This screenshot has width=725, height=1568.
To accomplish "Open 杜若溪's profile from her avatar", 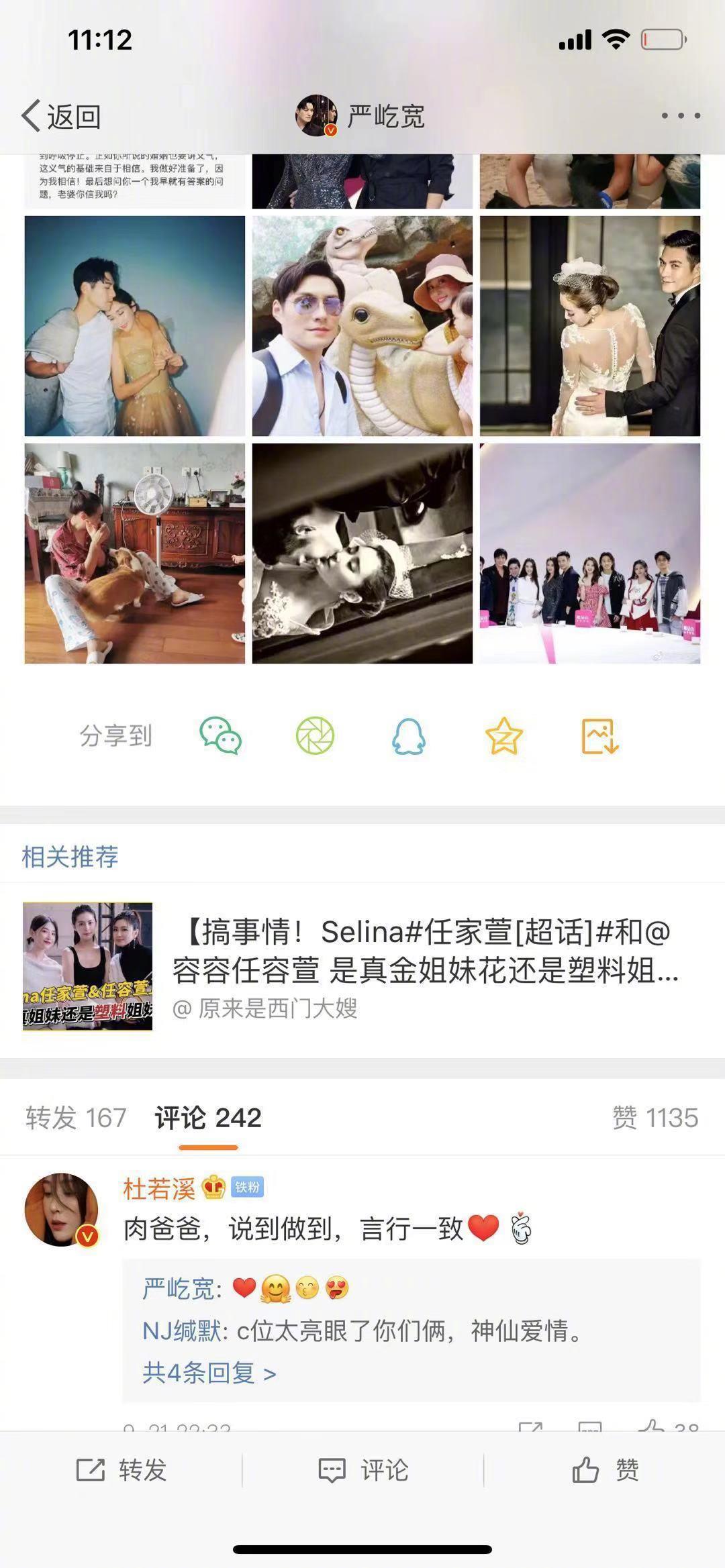I will click(62, 1210).
